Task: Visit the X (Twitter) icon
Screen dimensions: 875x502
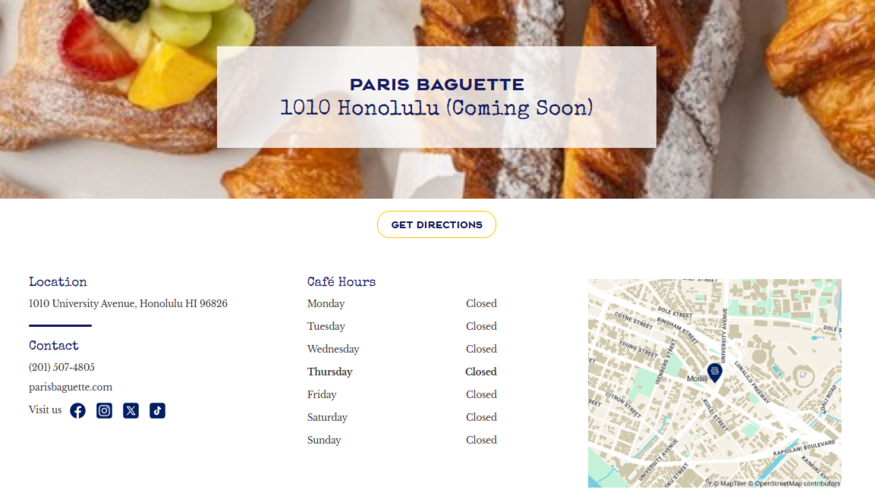Action: click(x=131, y=411)
